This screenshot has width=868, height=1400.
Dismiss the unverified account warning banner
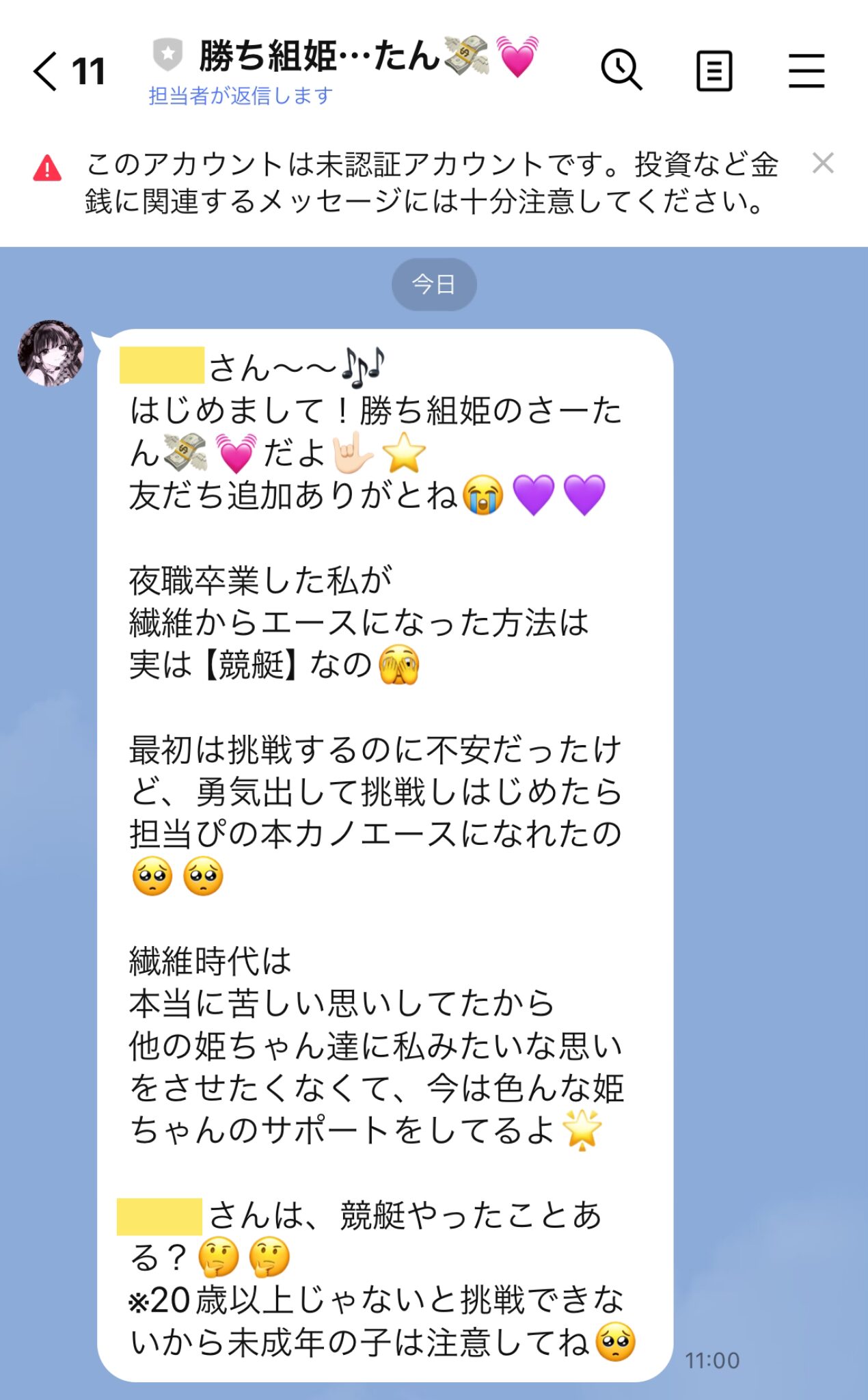click(x=823, y=163)
